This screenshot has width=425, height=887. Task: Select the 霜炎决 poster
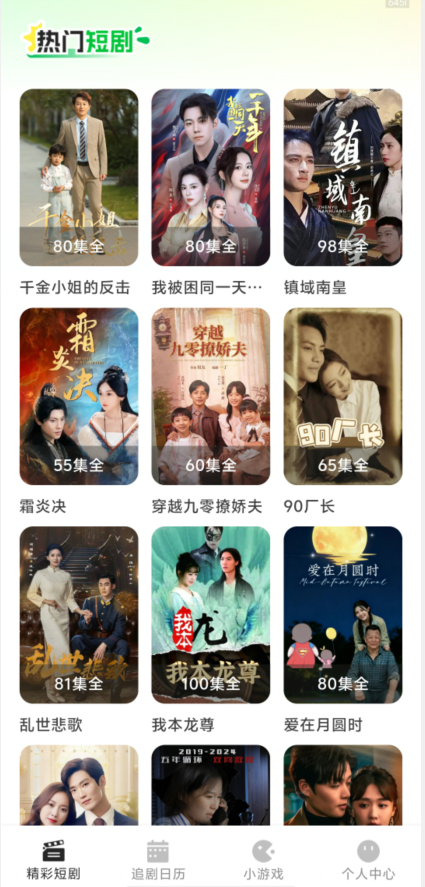(x=79, y=396)
